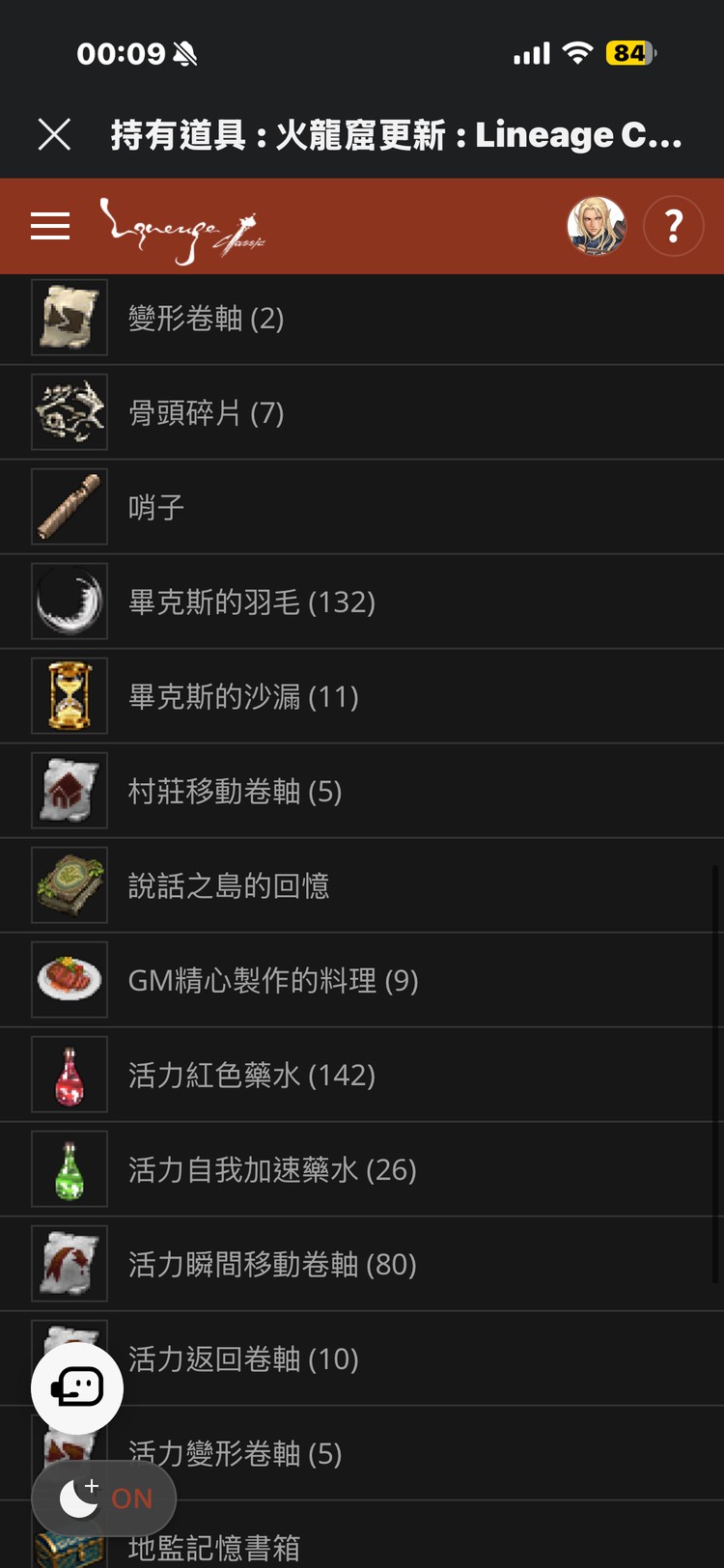Select the 變形卷軸 scroll icon

69,318
